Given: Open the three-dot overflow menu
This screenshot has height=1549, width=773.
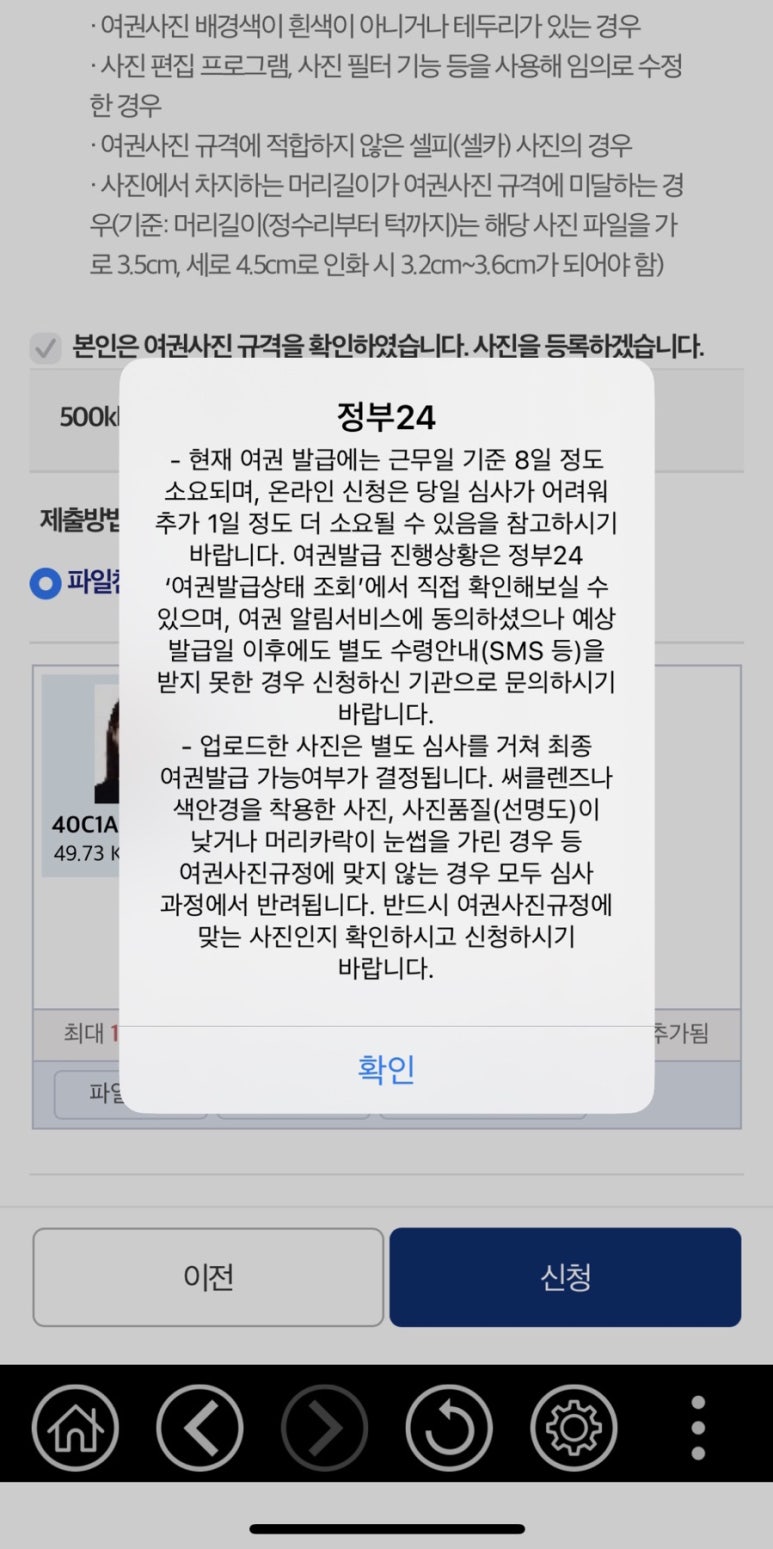Looking at the screenshot, I should pyautogui.click(x=698, y=1427).
